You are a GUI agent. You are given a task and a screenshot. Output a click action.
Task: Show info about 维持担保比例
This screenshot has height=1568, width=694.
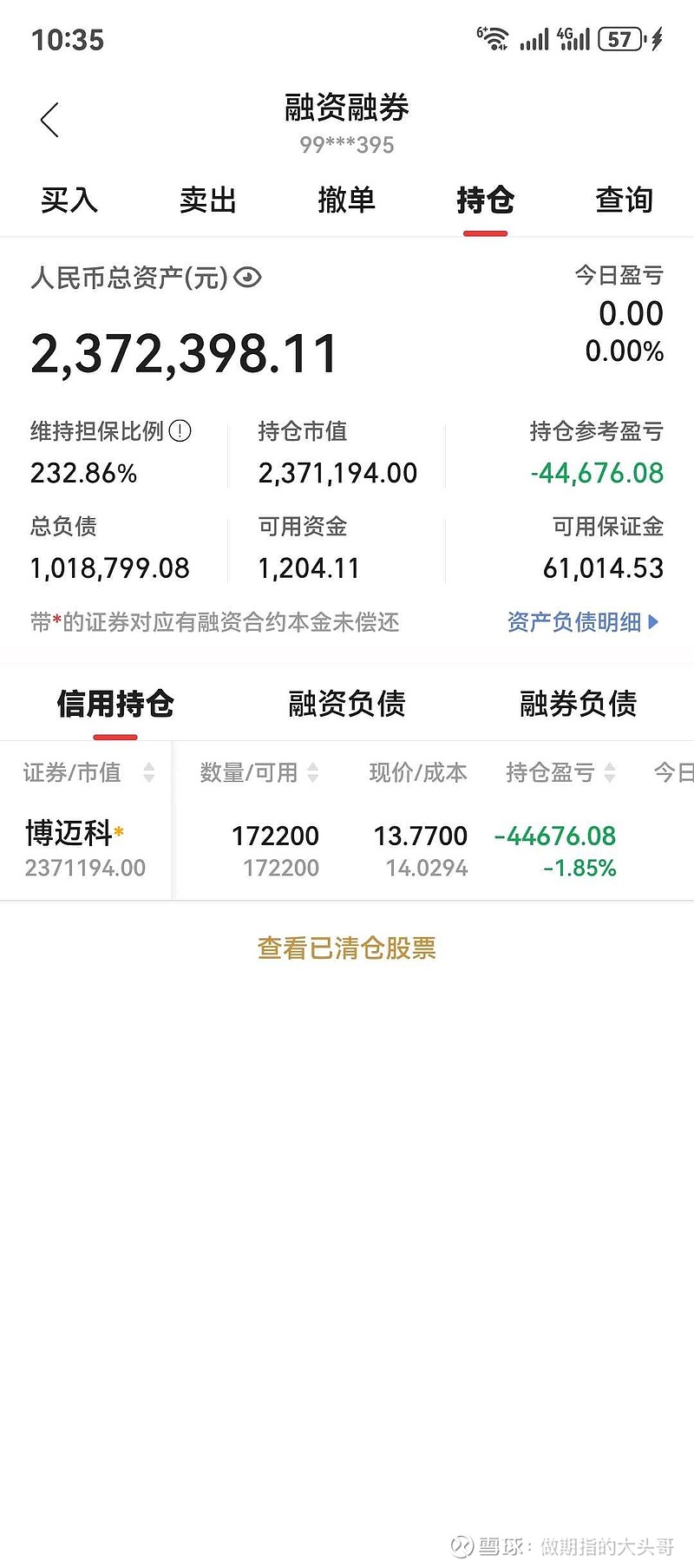(180, 431)
